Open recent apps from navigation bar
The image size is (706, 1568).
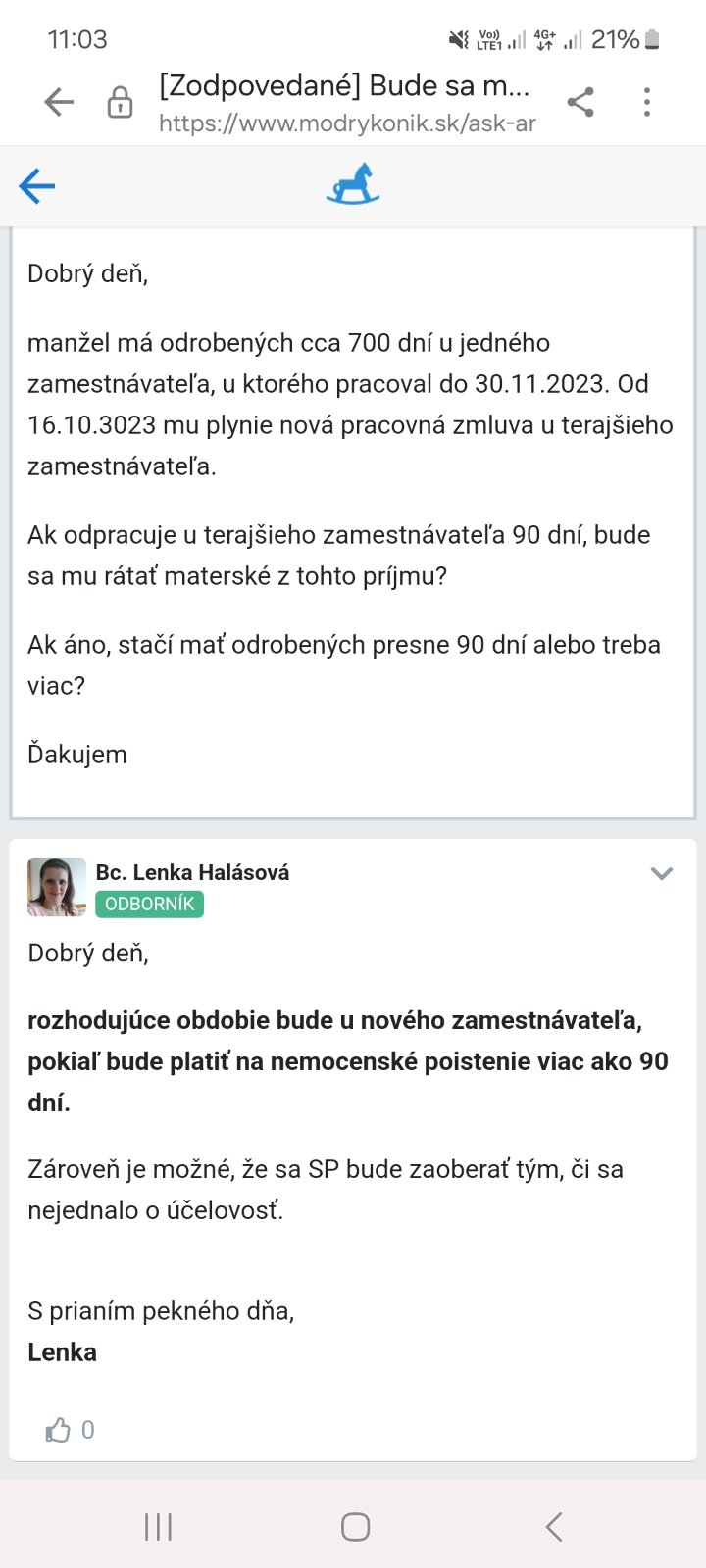coord(158,1526)
